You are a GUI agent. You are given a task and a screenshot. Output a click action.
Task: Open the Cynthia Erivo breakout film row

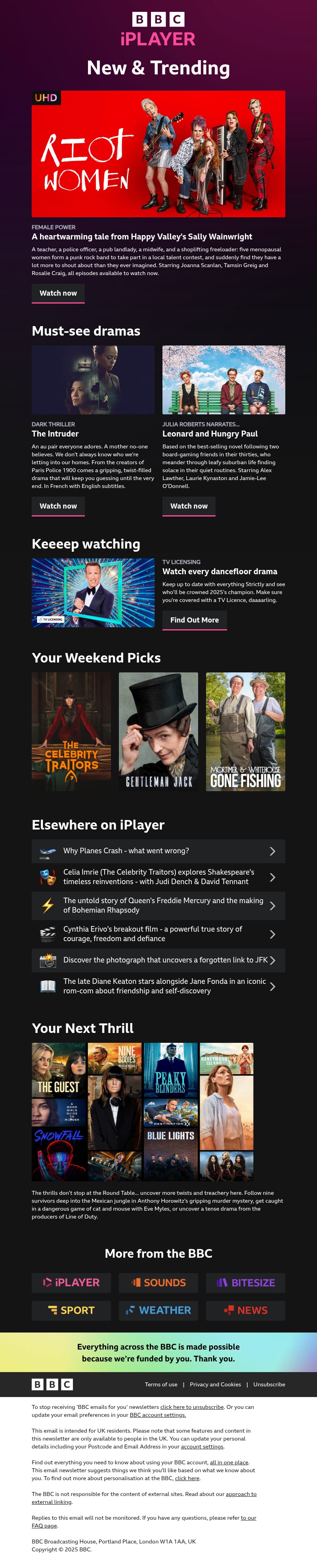[158, 934]
